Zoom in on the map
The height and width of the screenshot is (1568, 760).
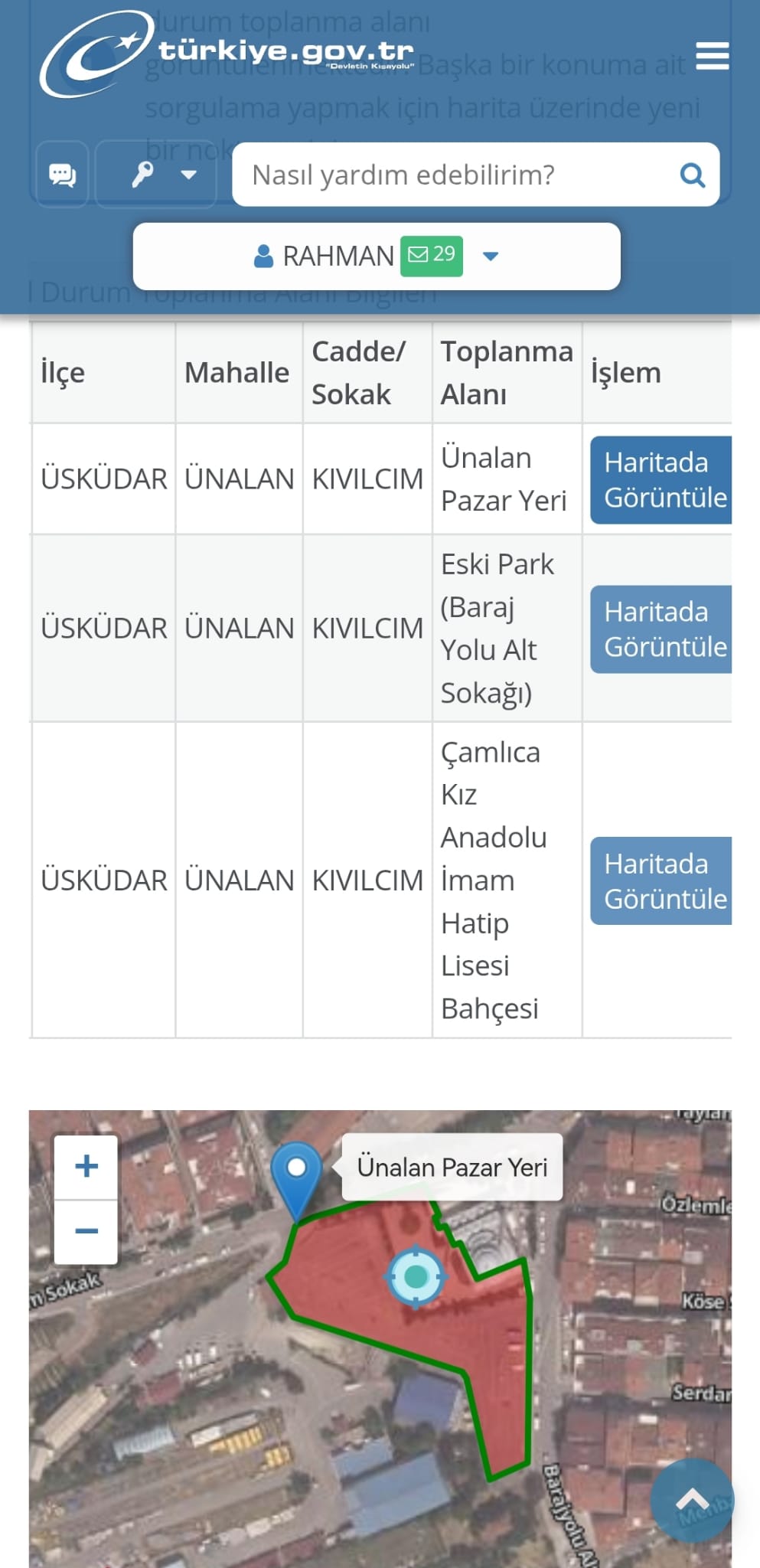coord(86,1167)
